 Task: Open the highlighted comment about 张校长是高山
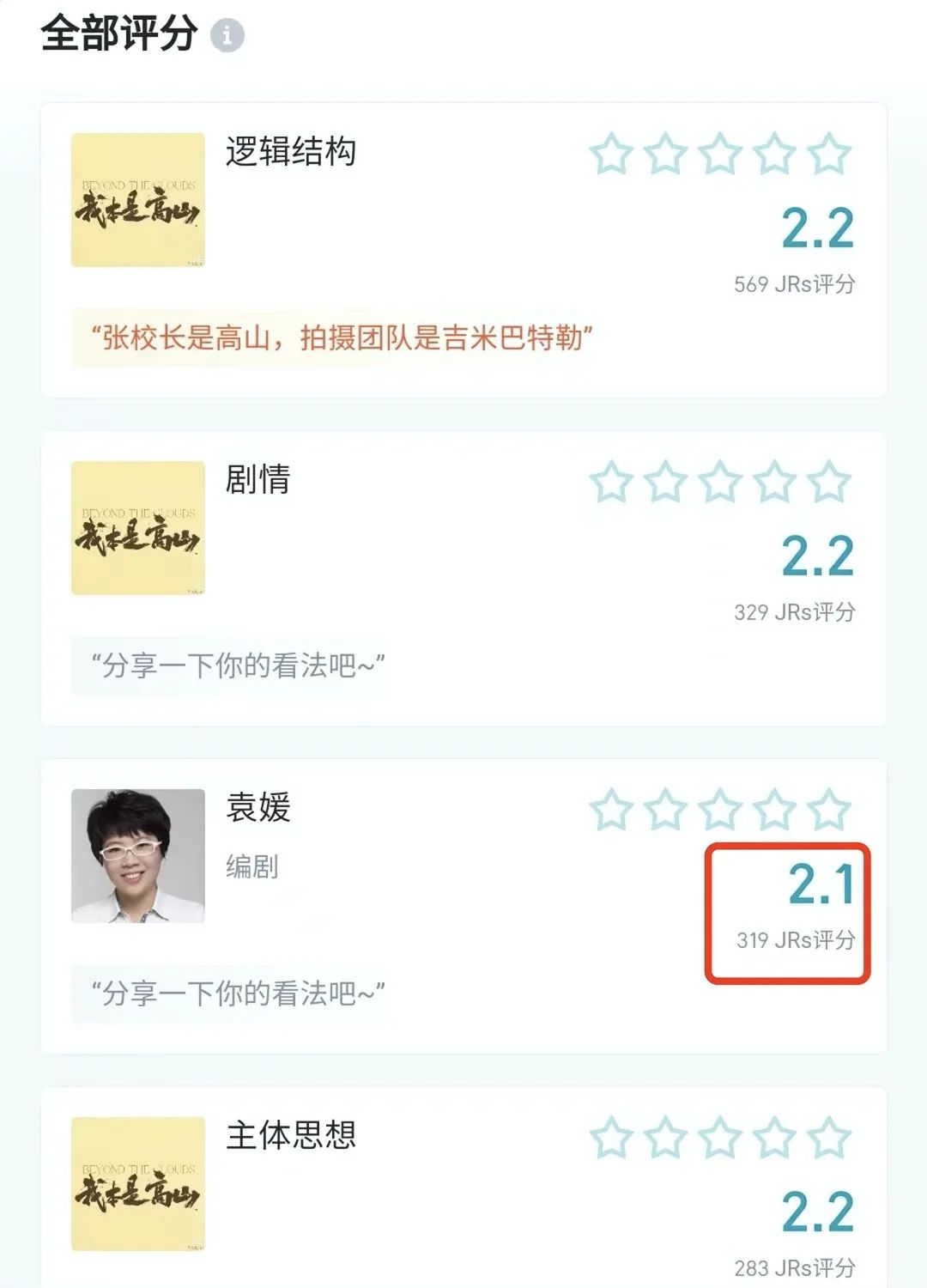pos(342,338)
